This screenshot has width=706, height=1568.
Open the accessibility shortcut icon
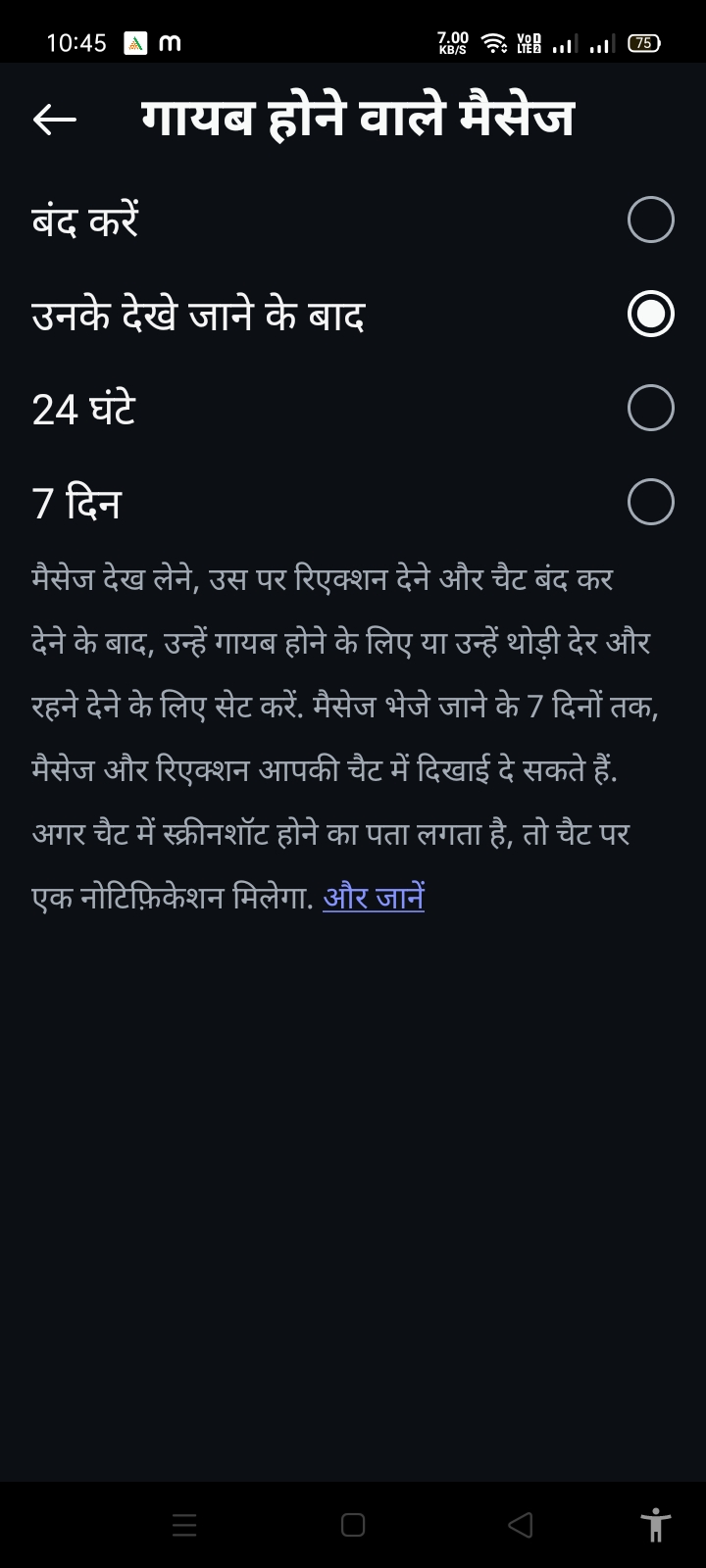click(x=655, y=1525)
